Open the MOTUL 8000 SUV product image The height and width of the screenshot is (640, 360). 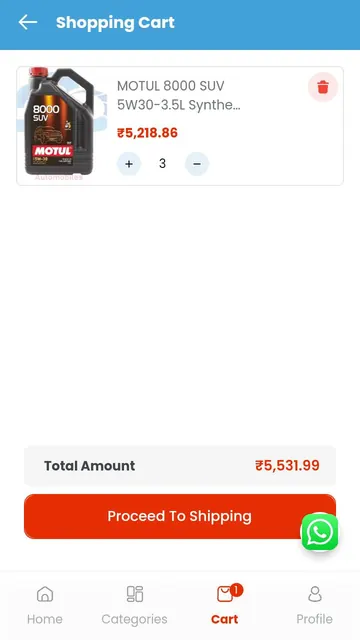click(62, 124)
